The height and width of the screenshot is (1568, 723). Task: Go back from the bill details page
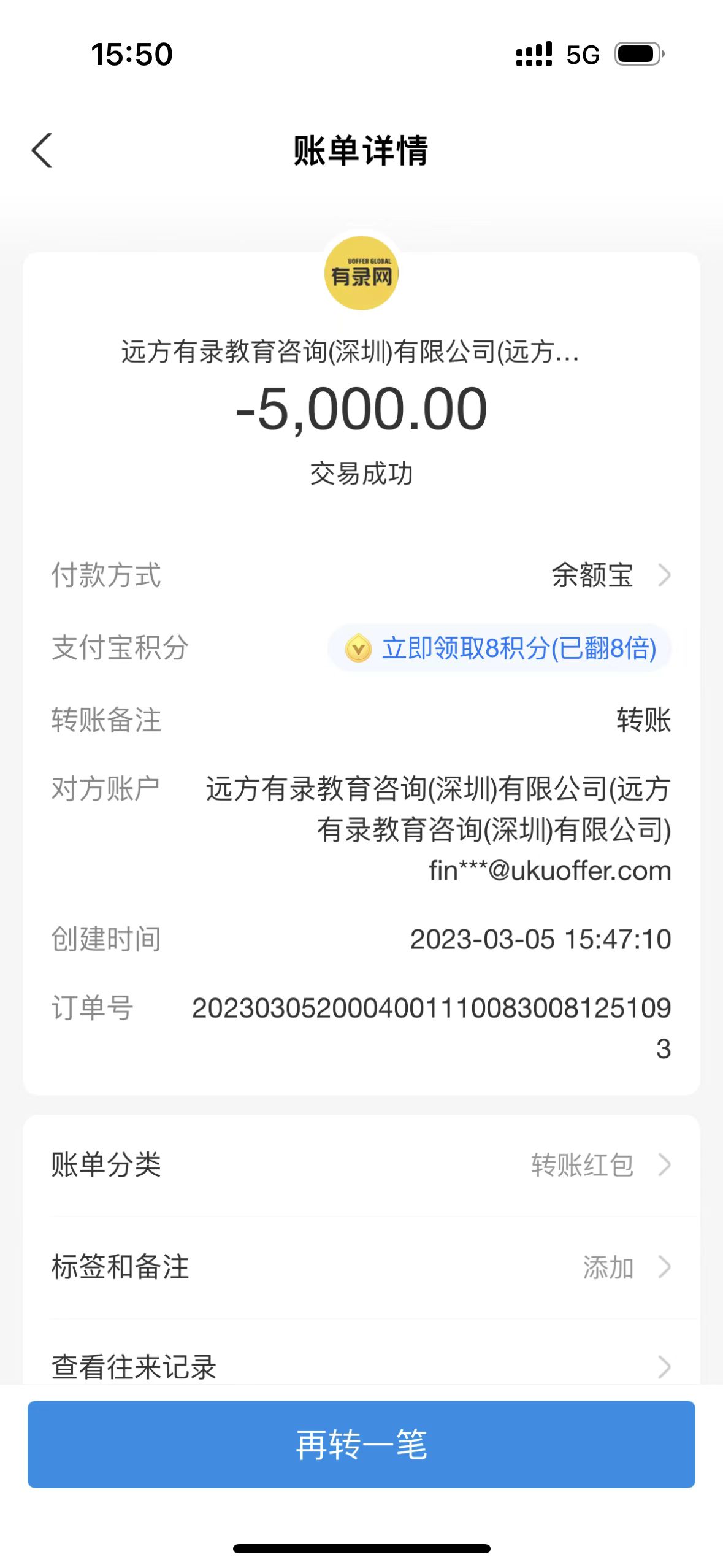[x=42, y=151]
